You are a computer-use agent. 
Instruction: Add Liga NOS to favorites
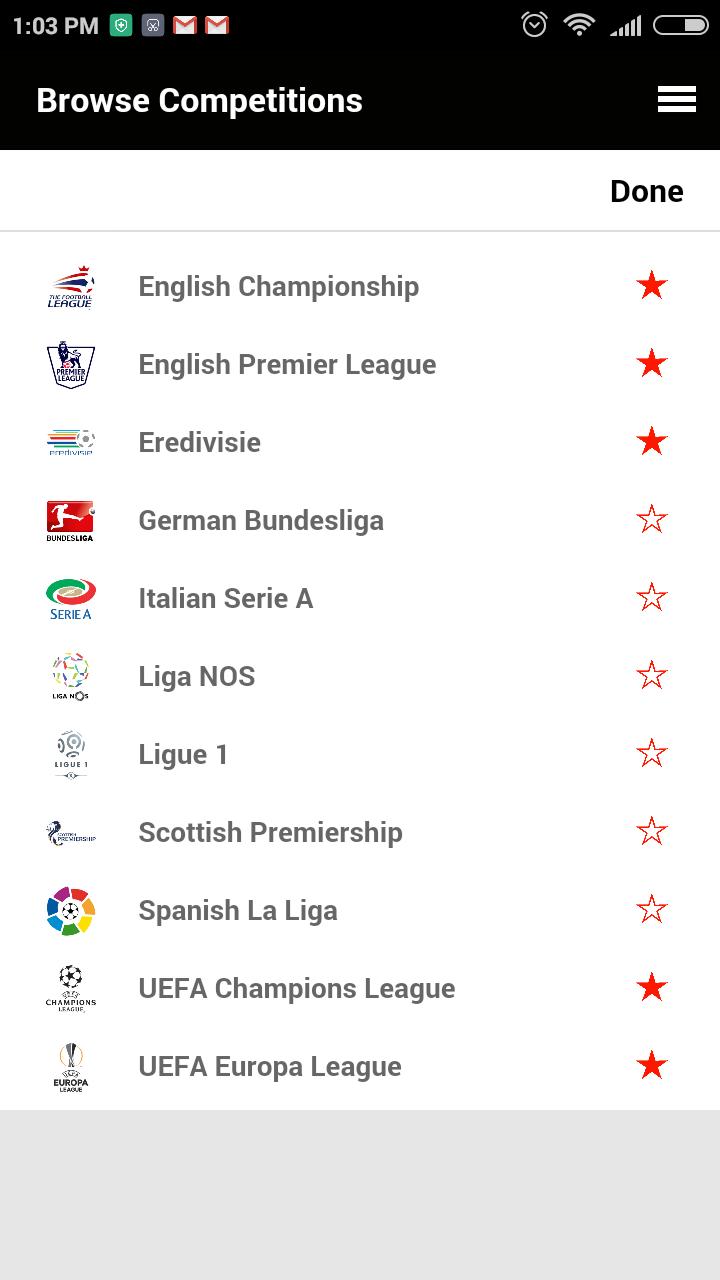click(652, 676)
